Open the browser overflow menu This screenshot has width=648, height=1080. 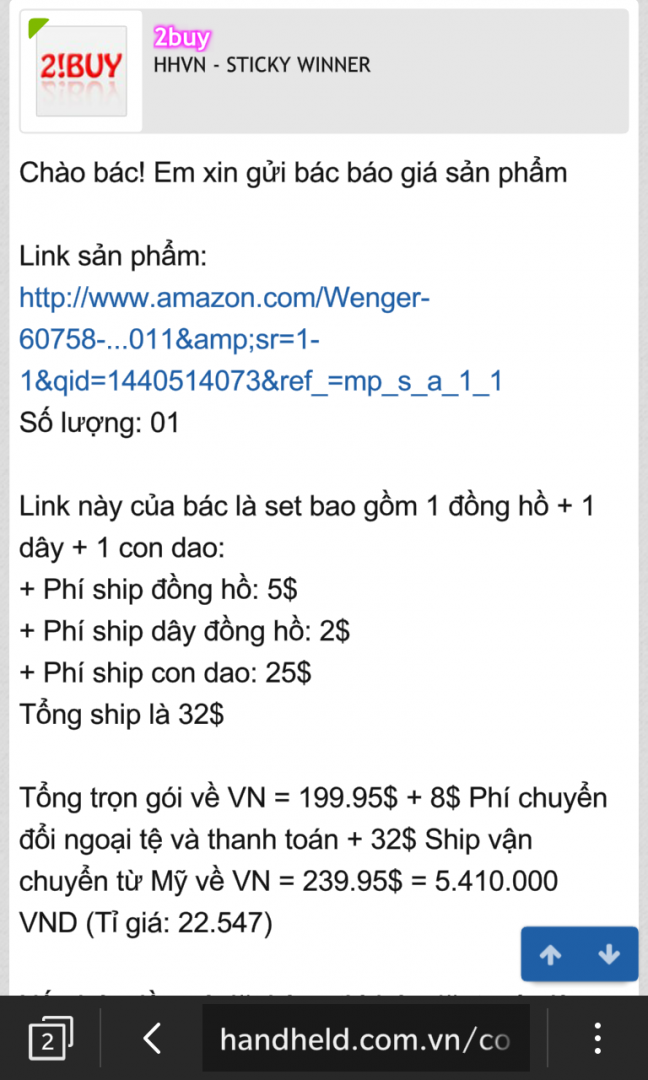(x=597, y=1040)
